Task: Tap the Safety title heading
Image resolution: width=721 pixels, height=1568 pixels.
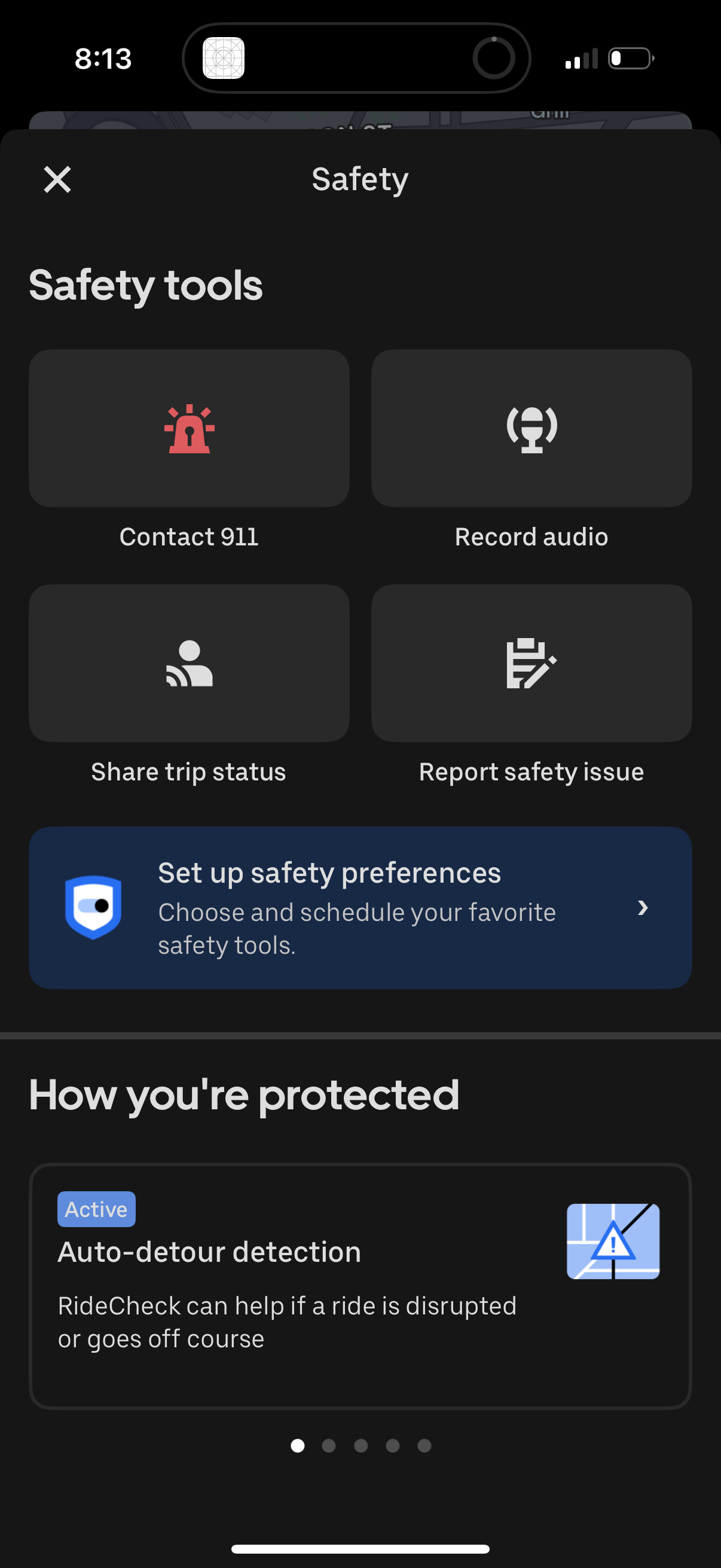Action: click(359, 178)
